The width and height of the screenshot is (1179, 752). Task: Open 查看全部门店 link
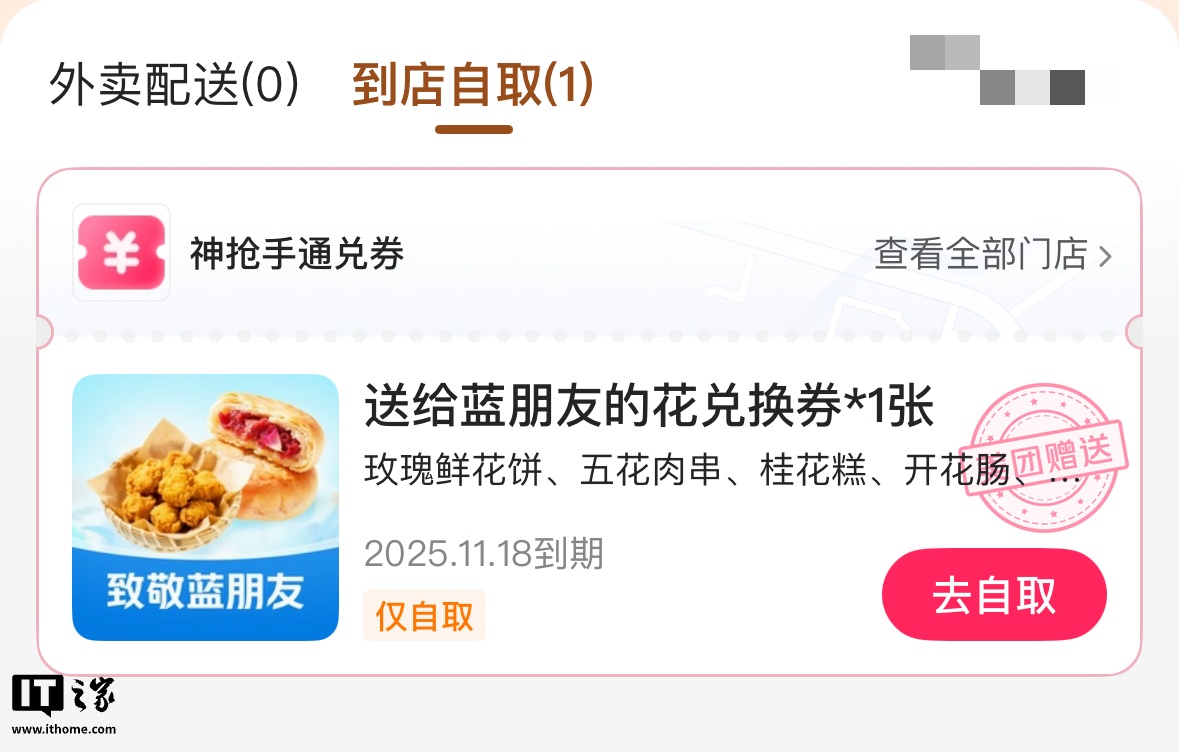coord(992,254)
